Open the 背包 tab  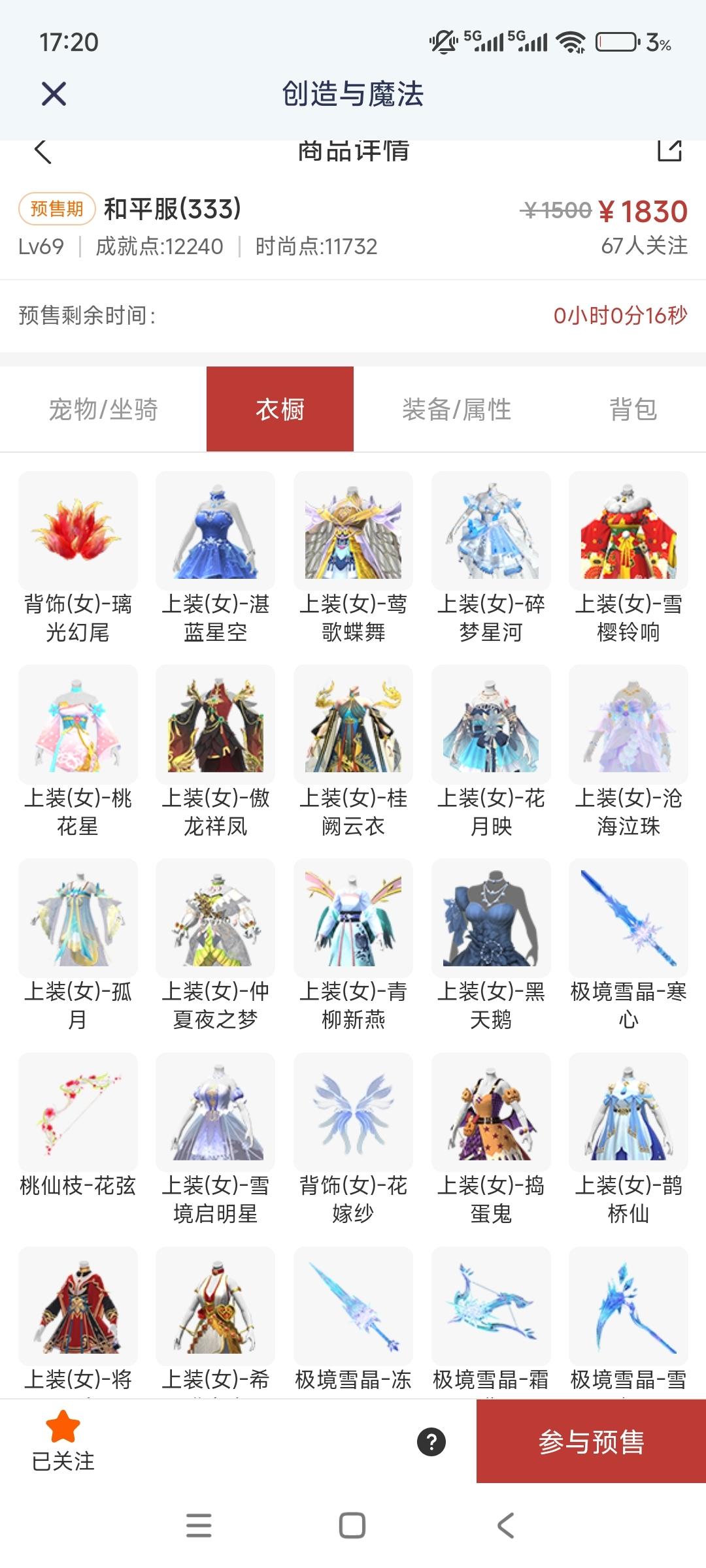click(x=631, y=408)
